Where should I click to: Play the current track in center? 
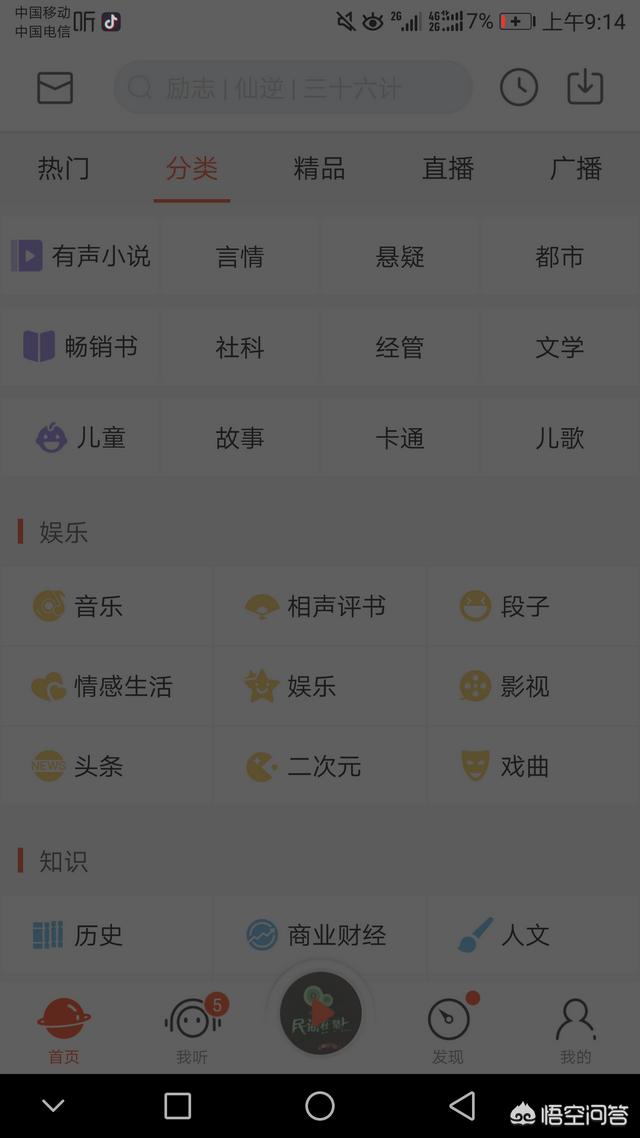point(320,1014)
